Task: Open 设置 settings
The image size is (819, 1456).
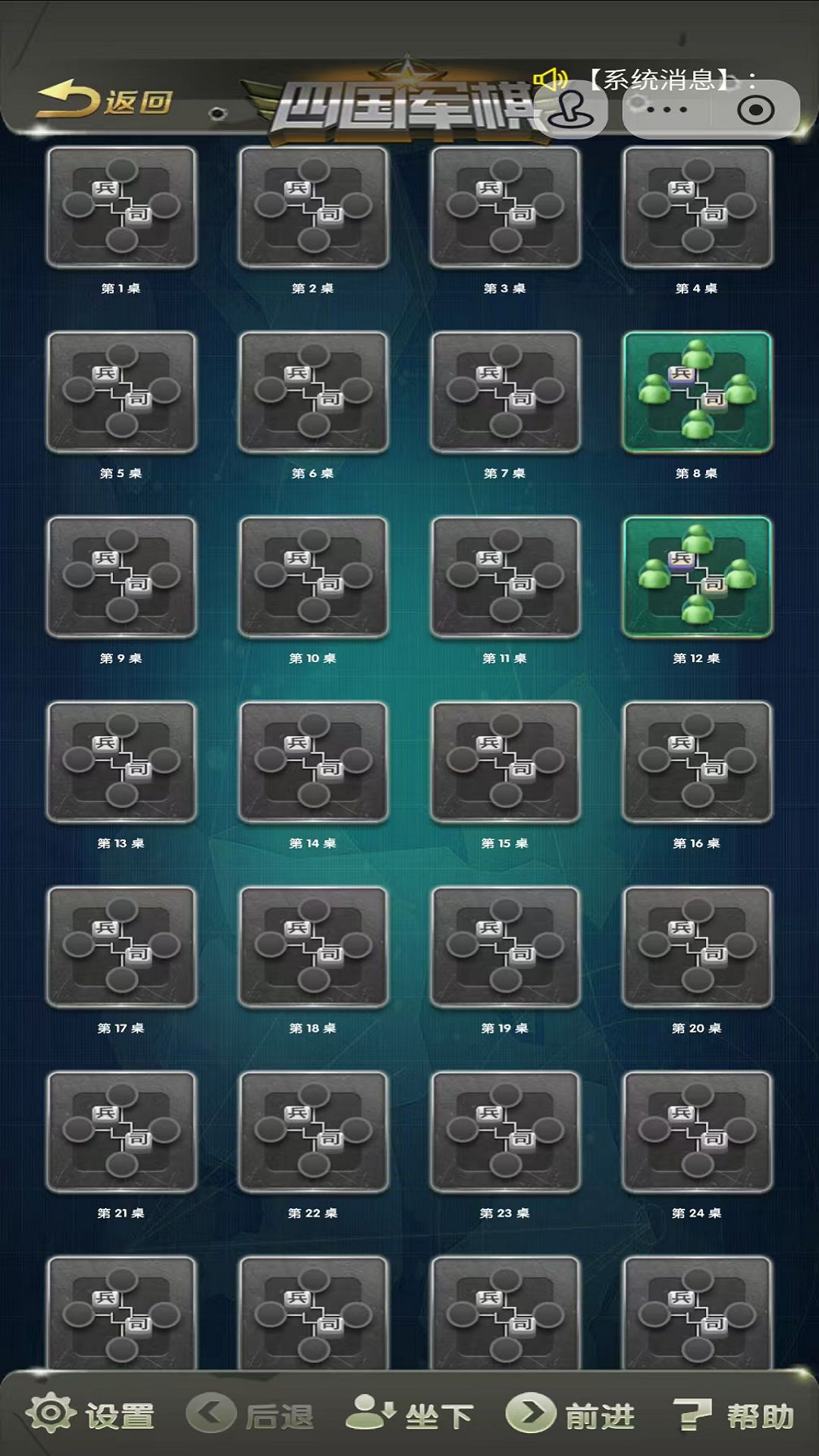Action: click(x=91, y=1415)
